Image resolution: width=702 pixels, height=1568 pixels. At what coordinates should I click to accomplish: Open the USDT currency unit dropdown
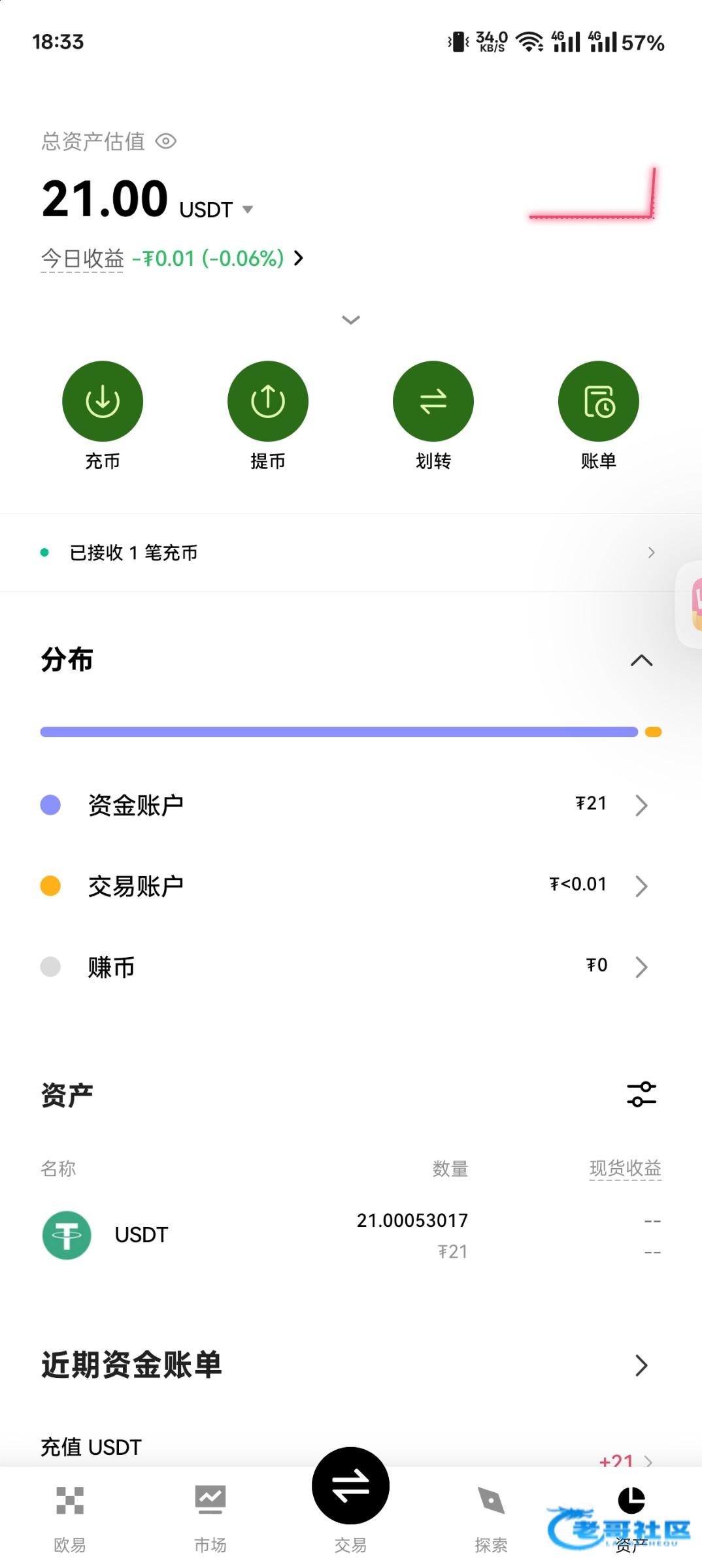click(247, 210)
